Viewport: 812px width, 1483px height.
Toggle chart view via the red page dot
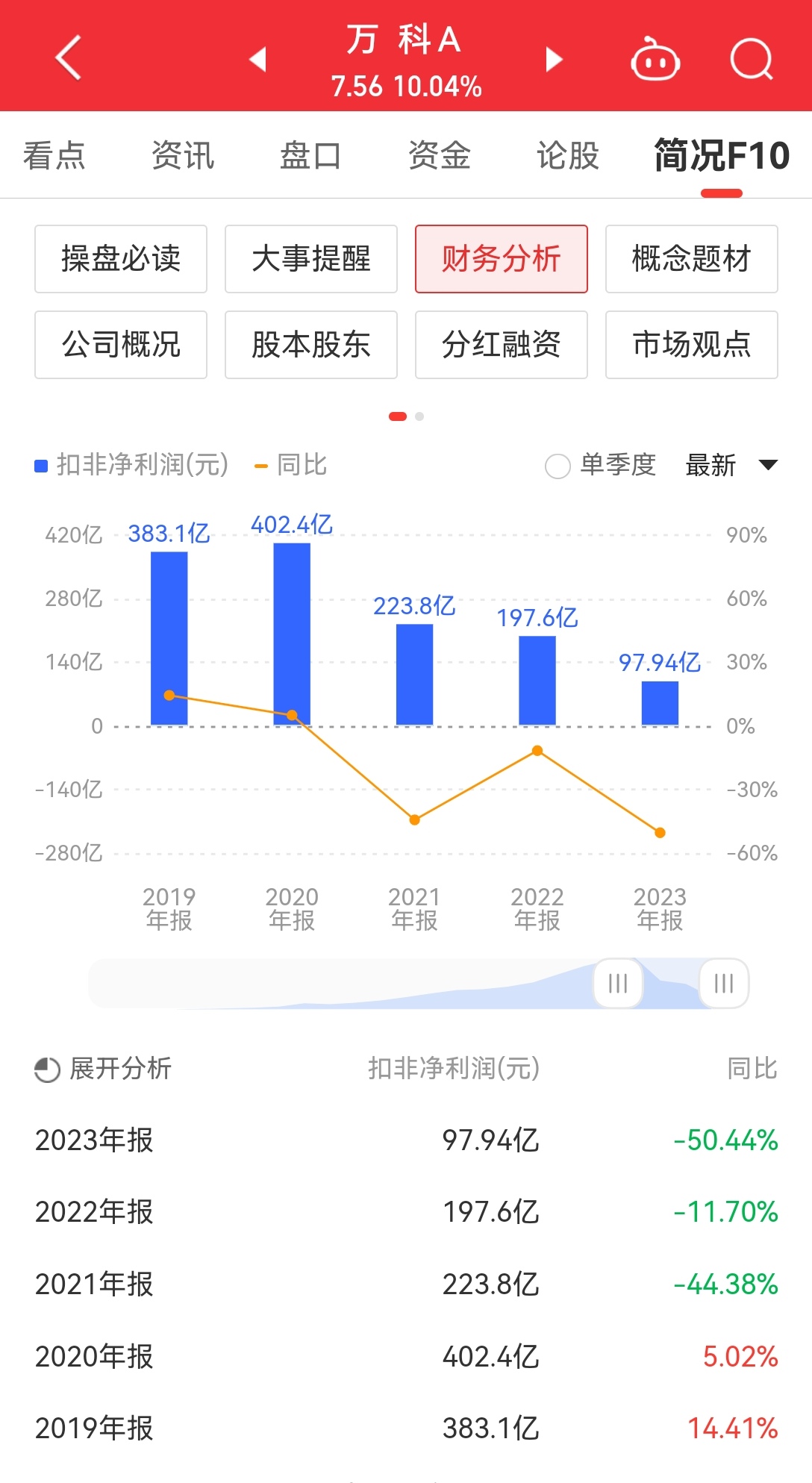(398, 416)
